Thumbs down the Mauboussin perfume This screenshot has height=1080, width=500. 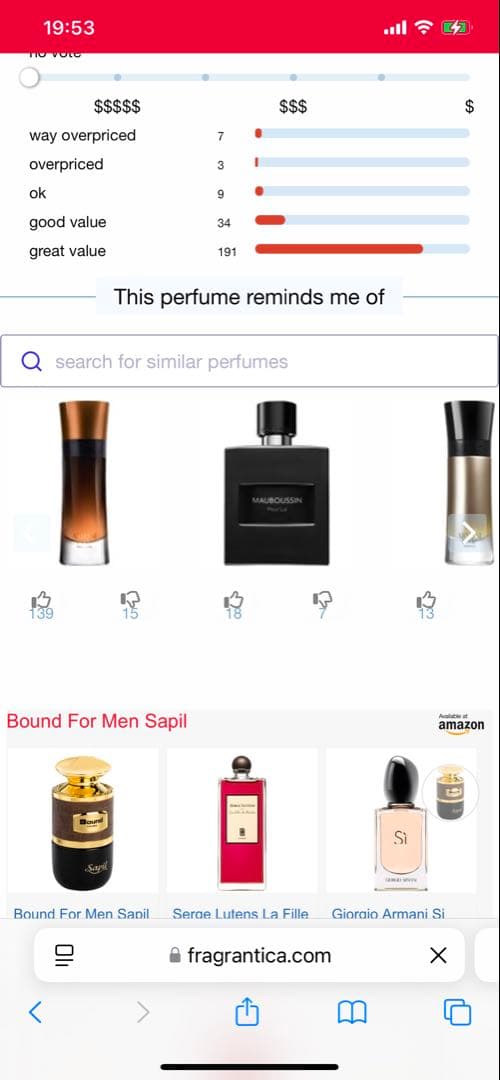coord(322,604)
